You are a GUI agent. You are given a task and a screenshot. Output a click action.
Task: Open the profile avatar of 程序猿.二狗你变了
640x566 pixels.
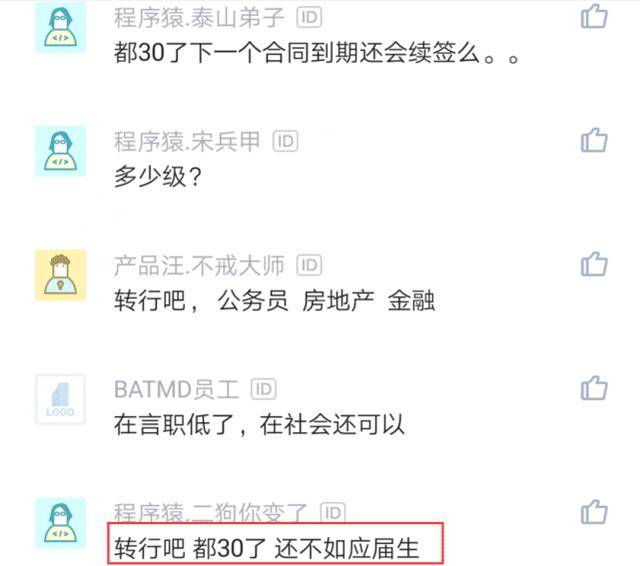pyautogui.click(x=60, y=523)
